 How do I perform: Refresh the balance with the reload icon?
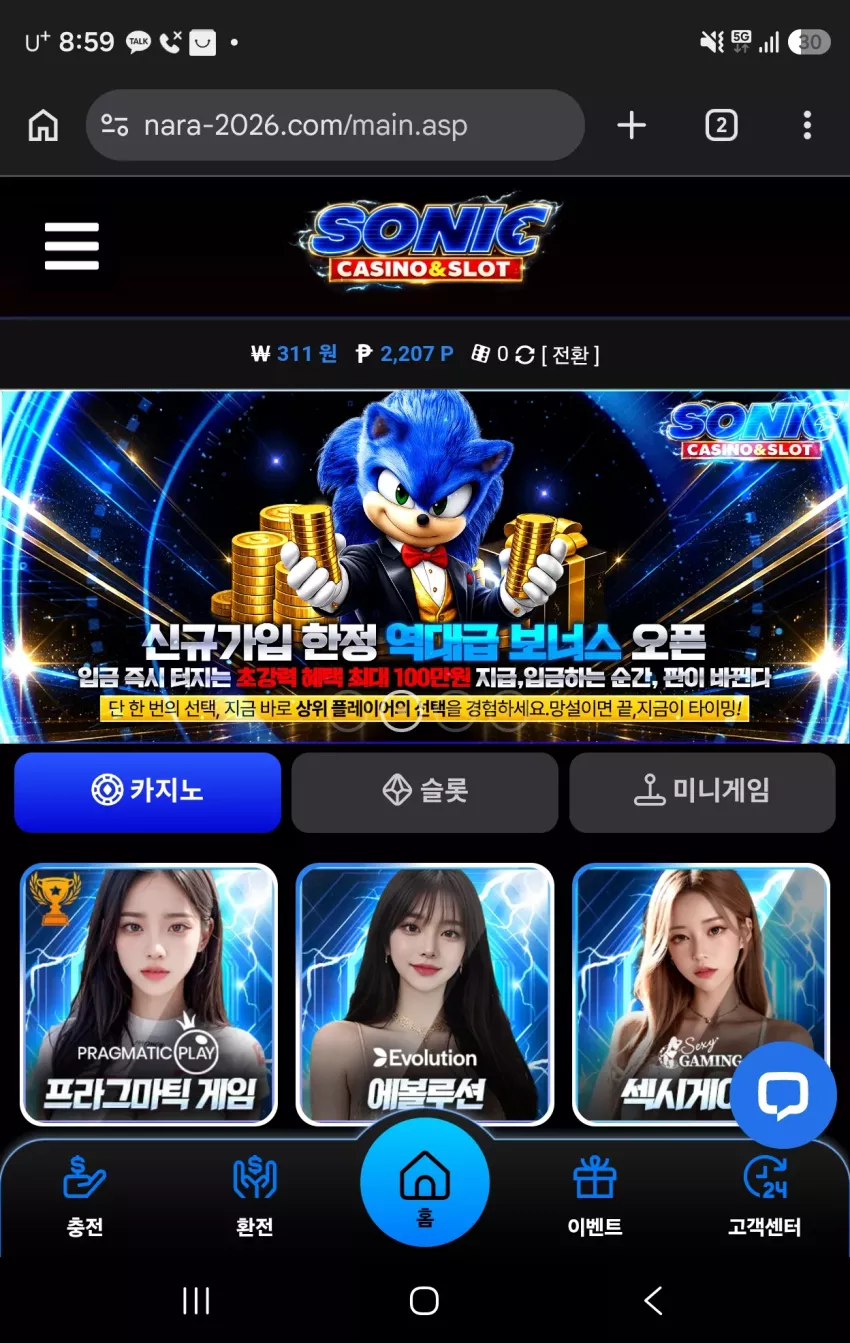524,354
